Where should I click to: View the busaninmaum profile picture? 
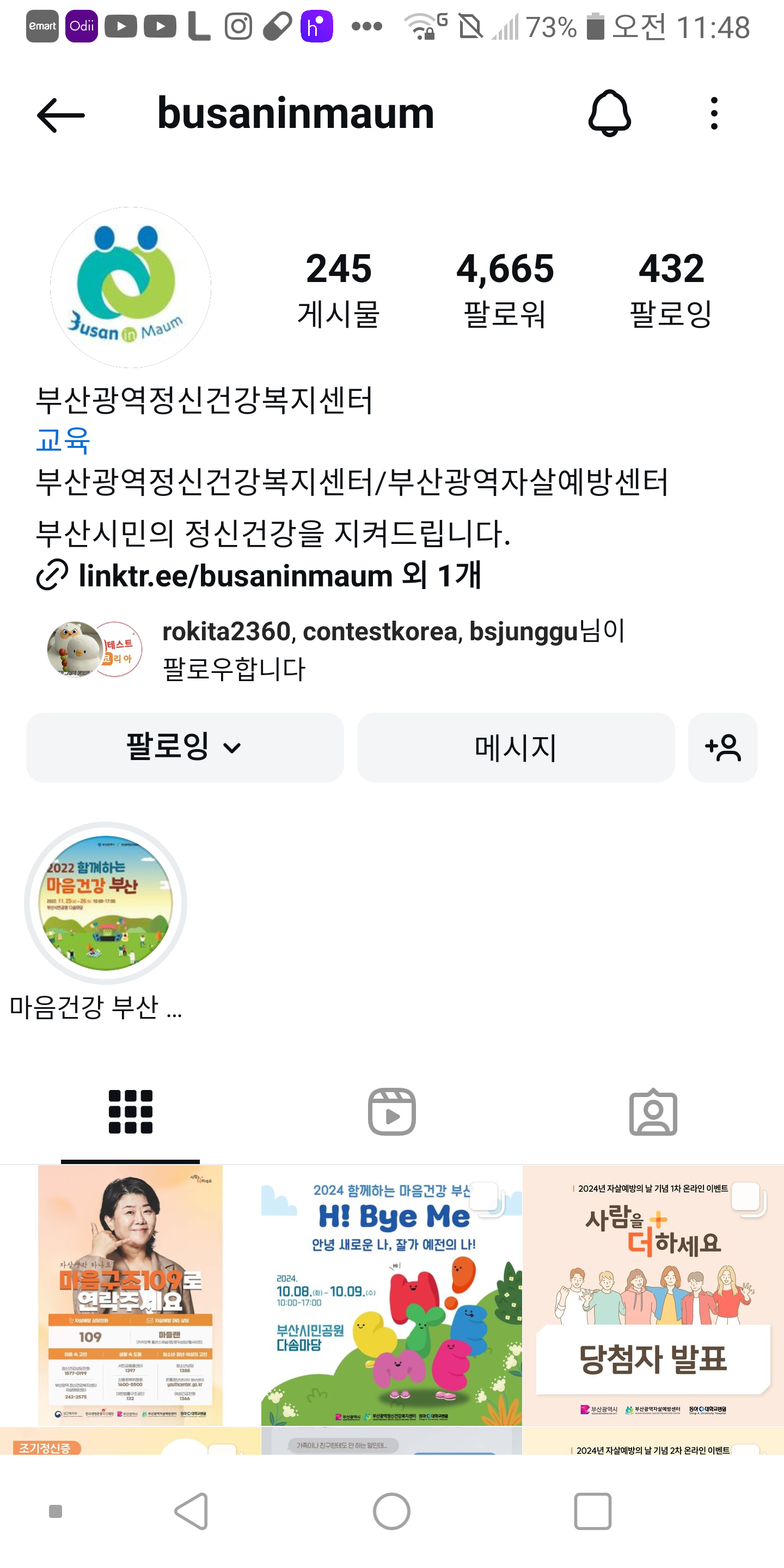tap(130, 287)
